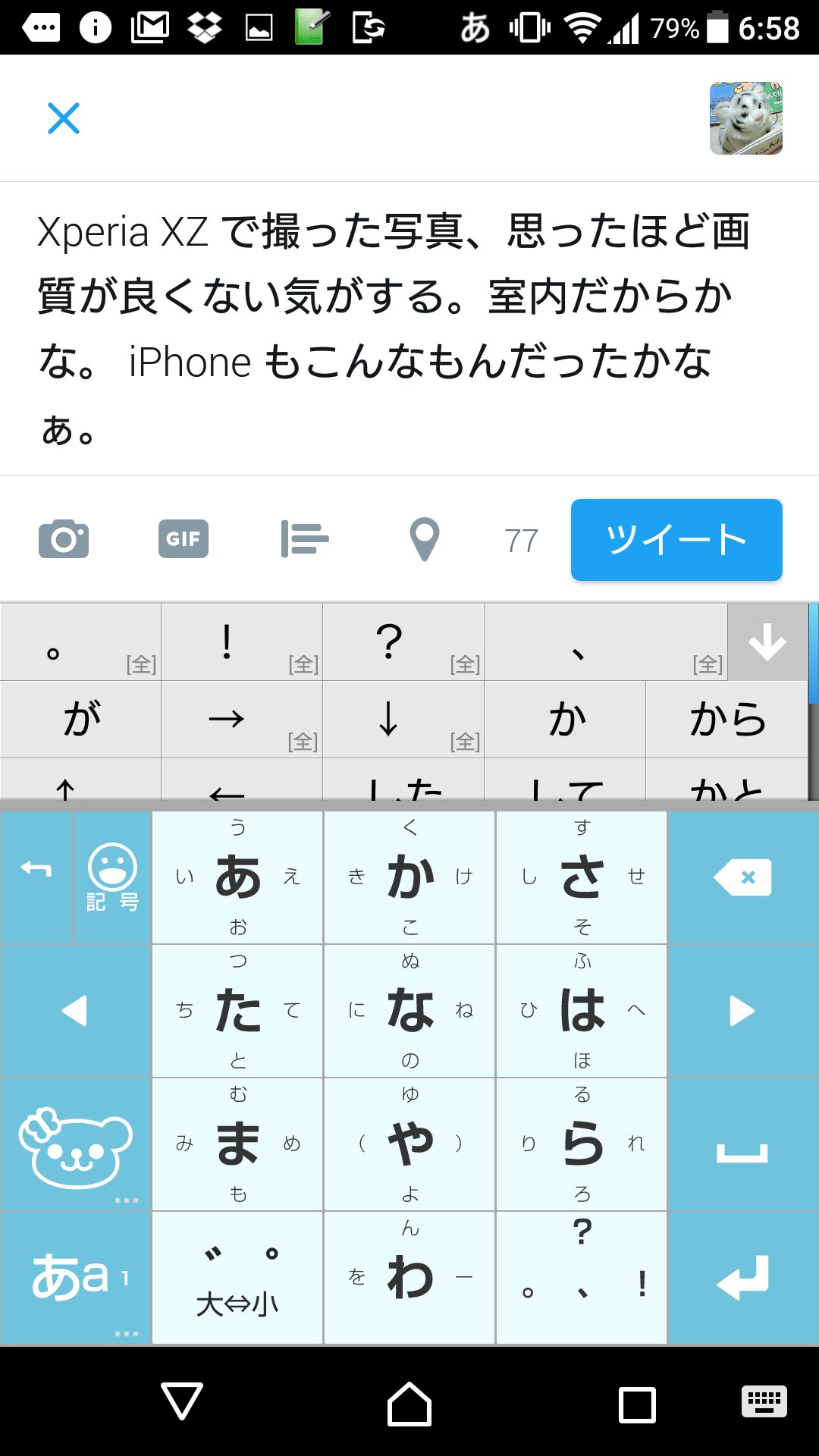Open the emoji and 記号 symbols key
This screenshot has width=819, height=1456.
click(x=112, y=877)
